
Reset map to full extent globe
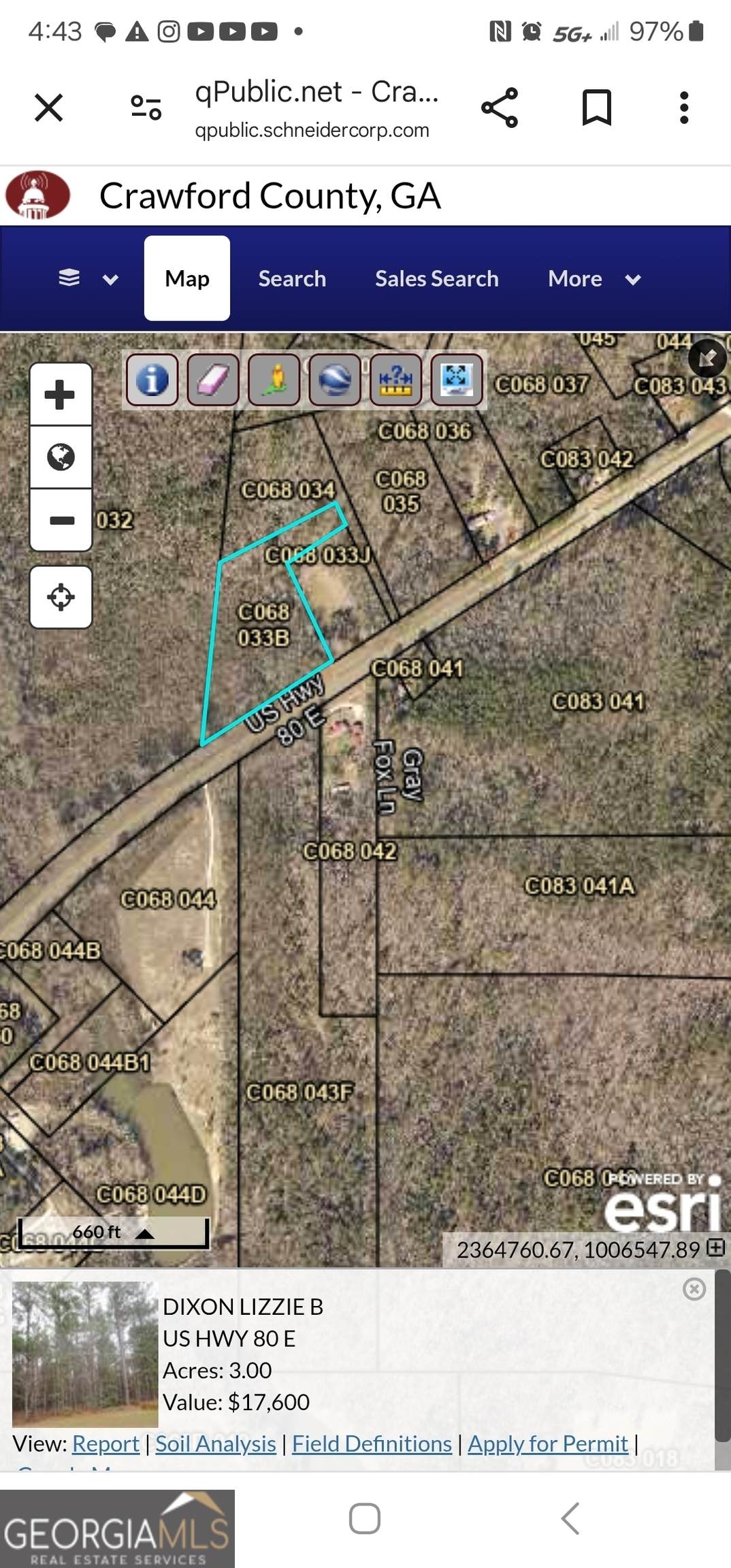pyautogui.click(x=61, y=457)
